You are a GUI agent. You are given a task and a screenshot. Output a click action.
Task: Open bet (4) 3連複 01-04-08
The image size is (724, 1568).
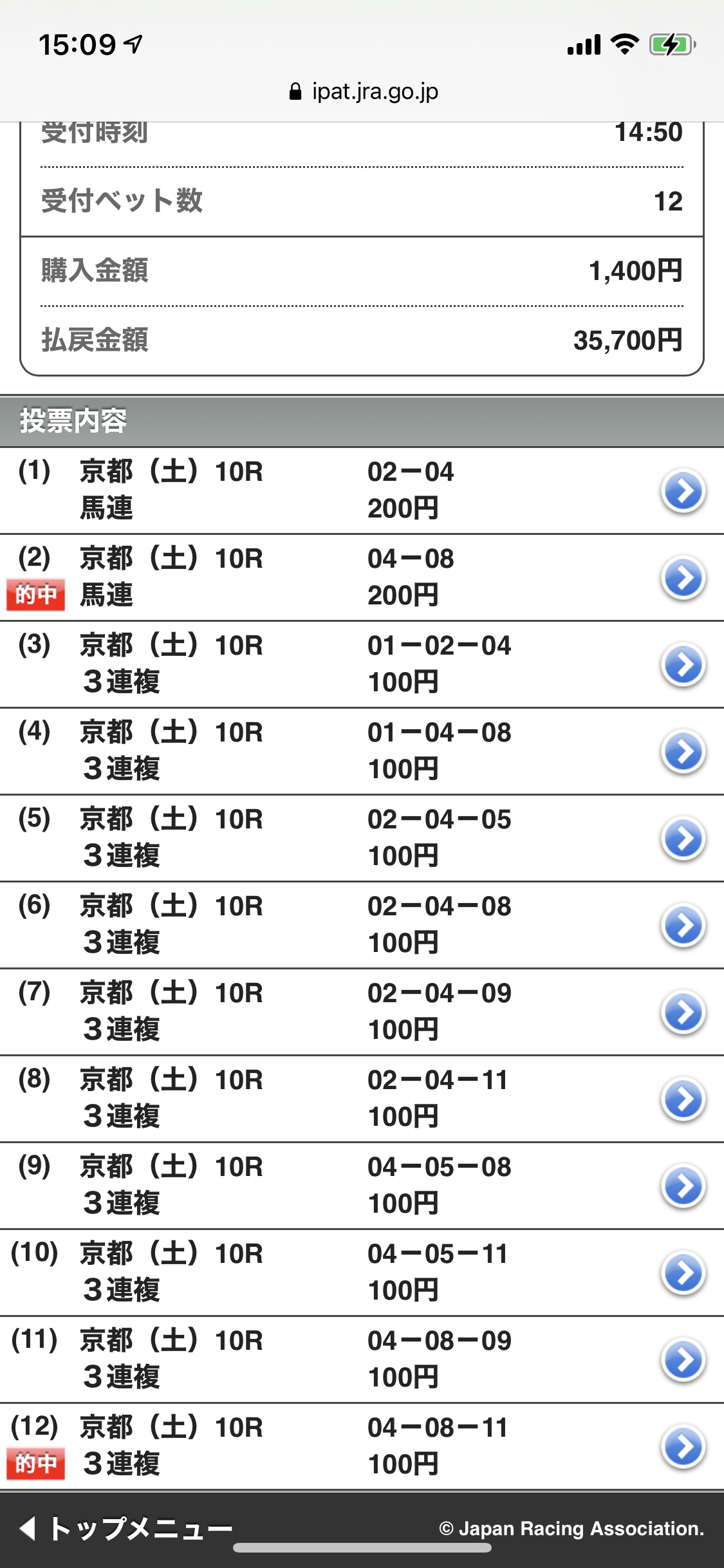click(683, 752)
